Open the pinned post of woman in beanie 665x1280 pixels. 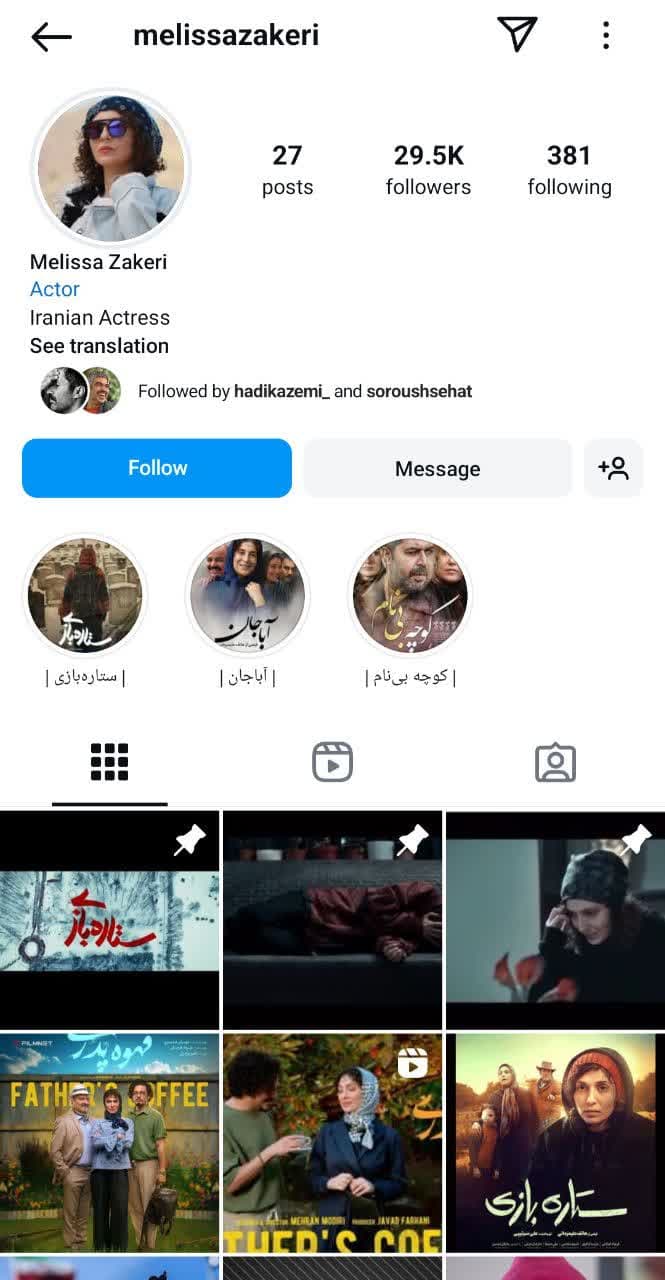pos(555,920)
